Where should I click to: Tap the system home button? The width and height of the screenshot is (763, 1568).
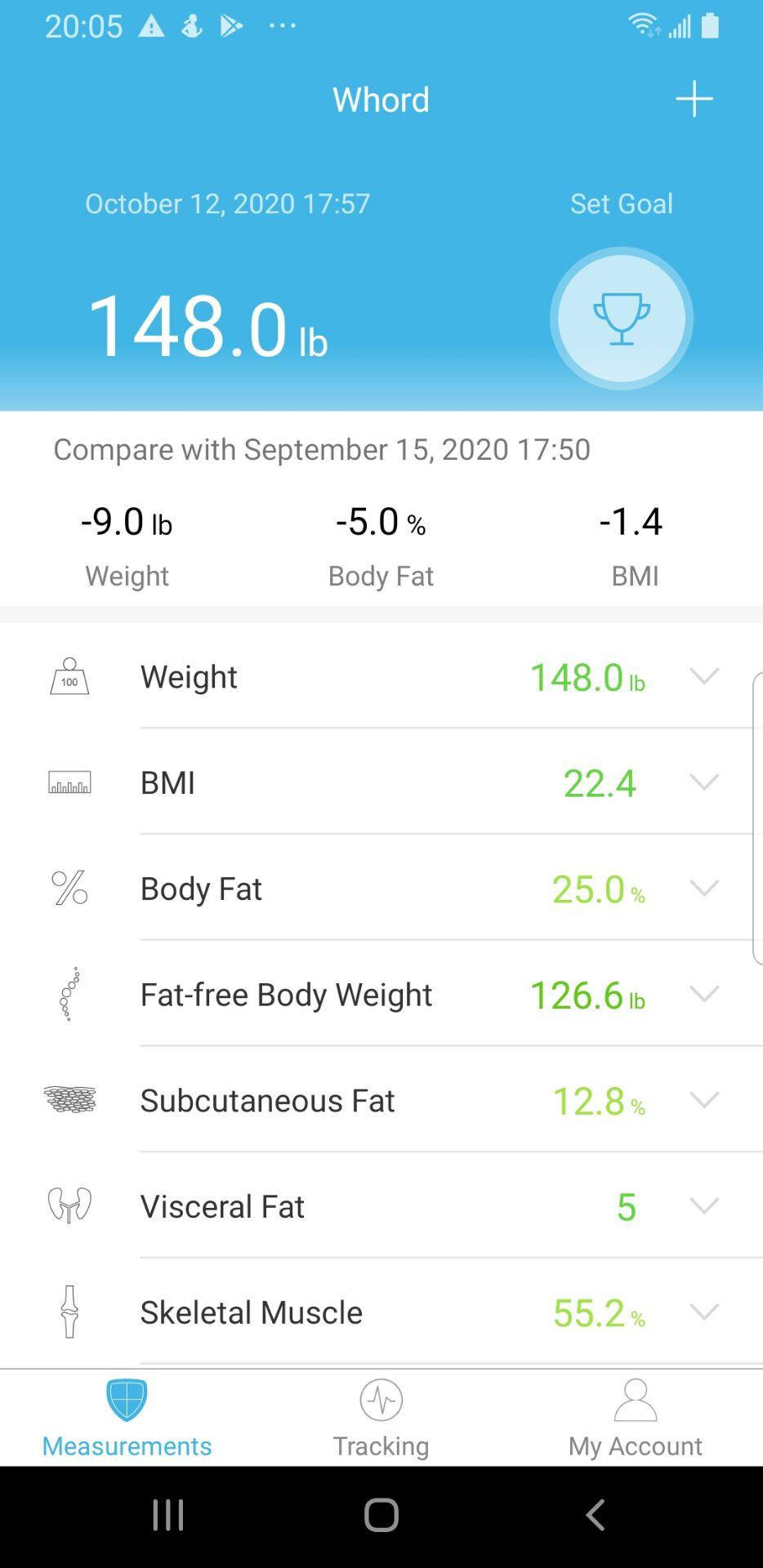tap(381, 1515)
